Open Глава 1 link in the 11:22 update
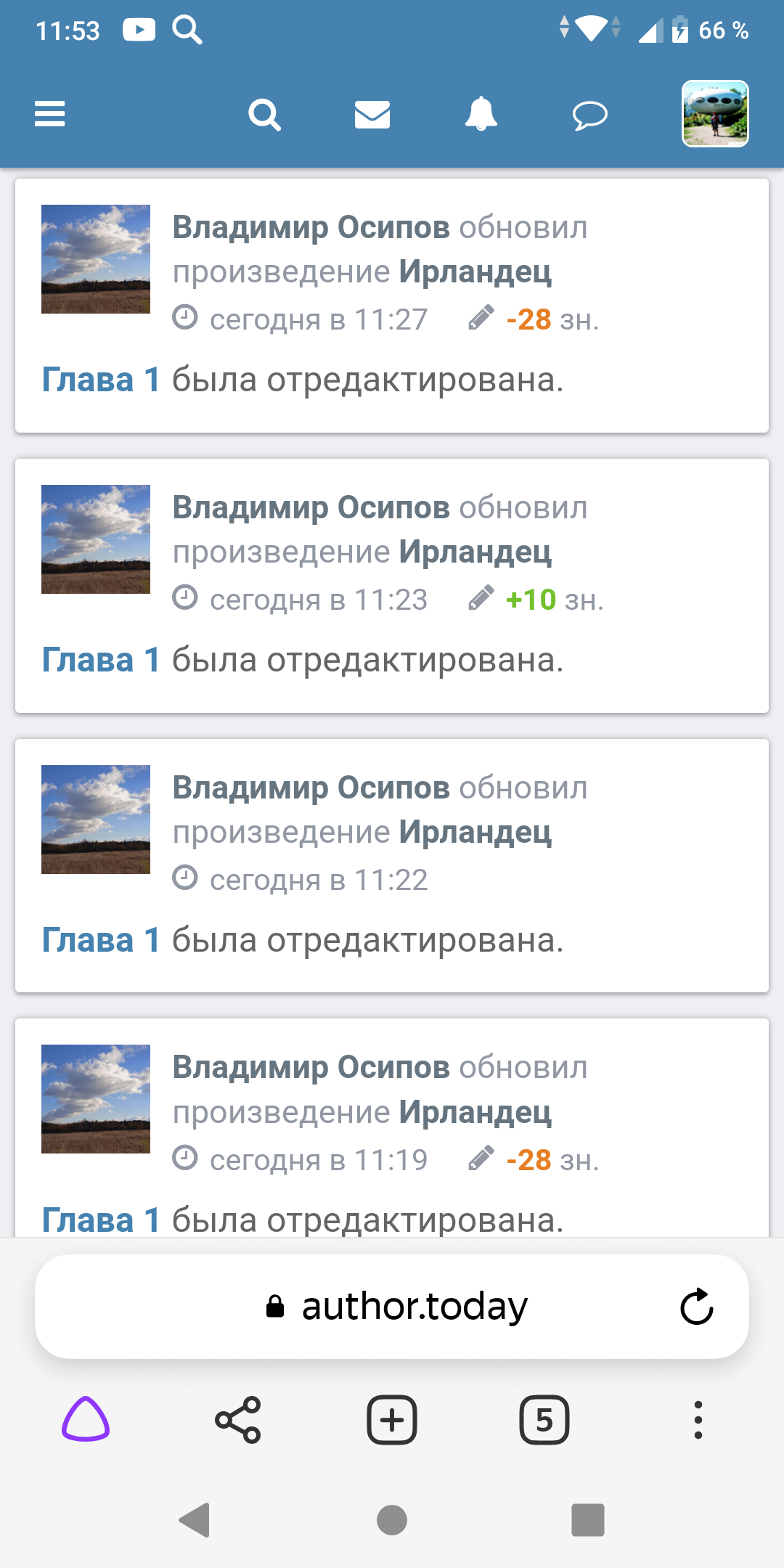The width and height of the screenshot is (784, 1568). [x=101, y=940]
